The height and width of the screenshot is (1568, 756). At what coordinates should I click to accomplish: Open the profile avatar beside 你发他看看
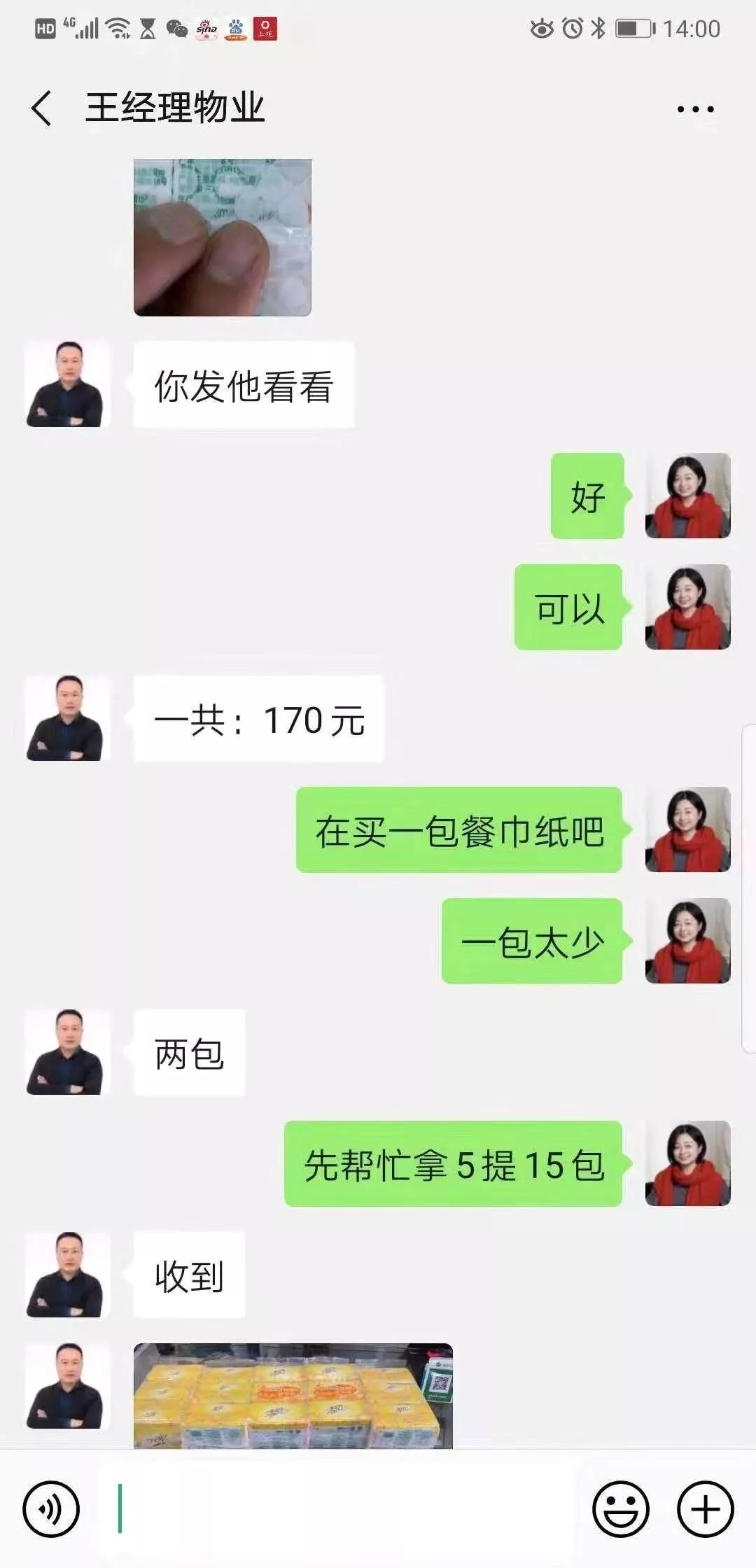pos(67,384)
